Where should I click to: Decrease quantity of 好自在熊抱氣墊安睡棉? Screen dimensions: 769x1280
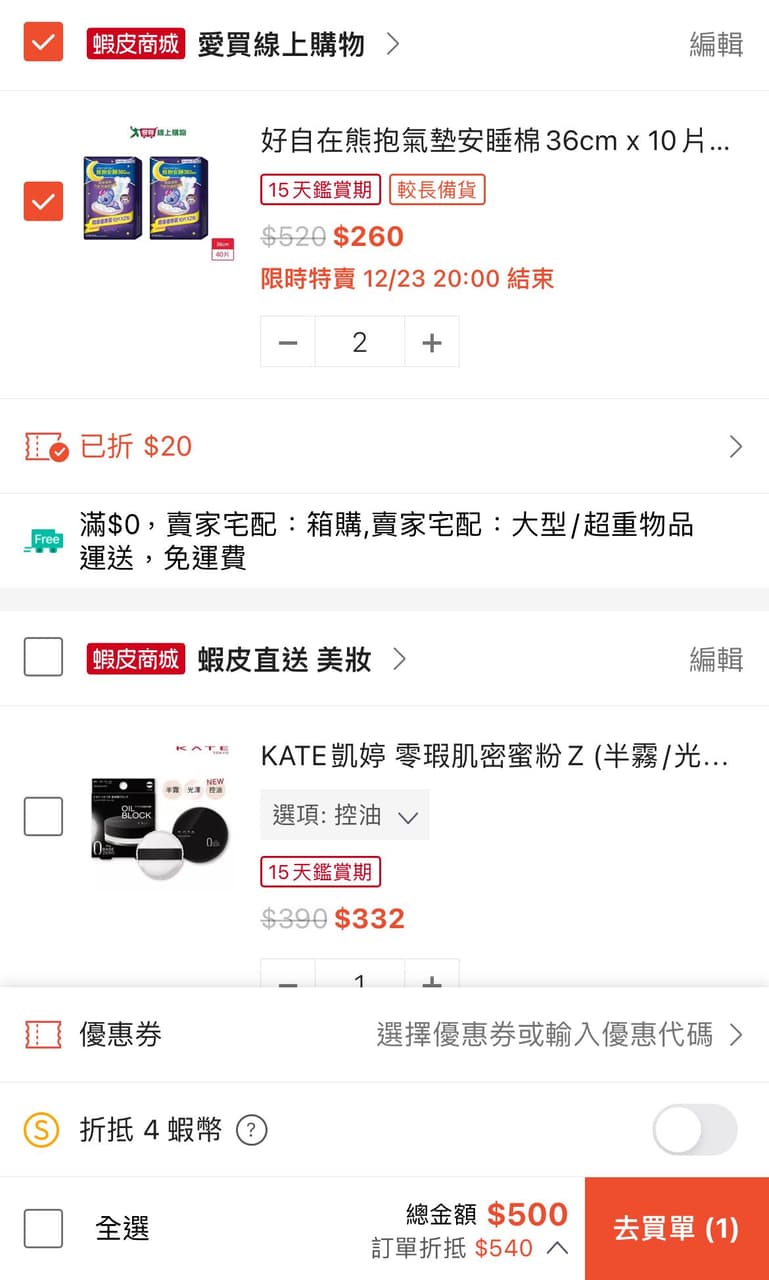click(x=288, y=342)
